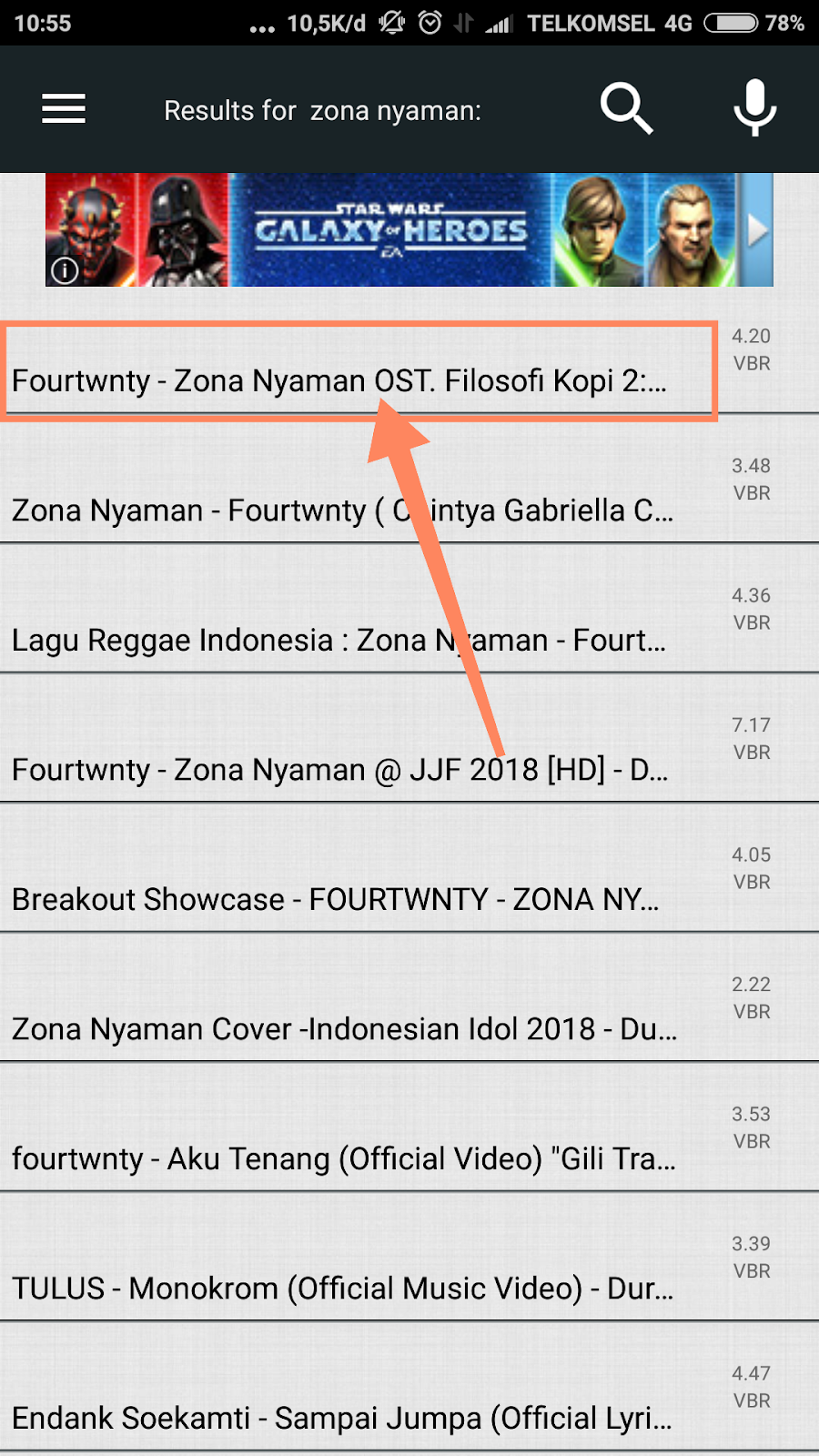Screen dimensions: 819x1456
Task: Select Endank Soekamti - Sampai Jumpa result
Action: click(342, 1418)
